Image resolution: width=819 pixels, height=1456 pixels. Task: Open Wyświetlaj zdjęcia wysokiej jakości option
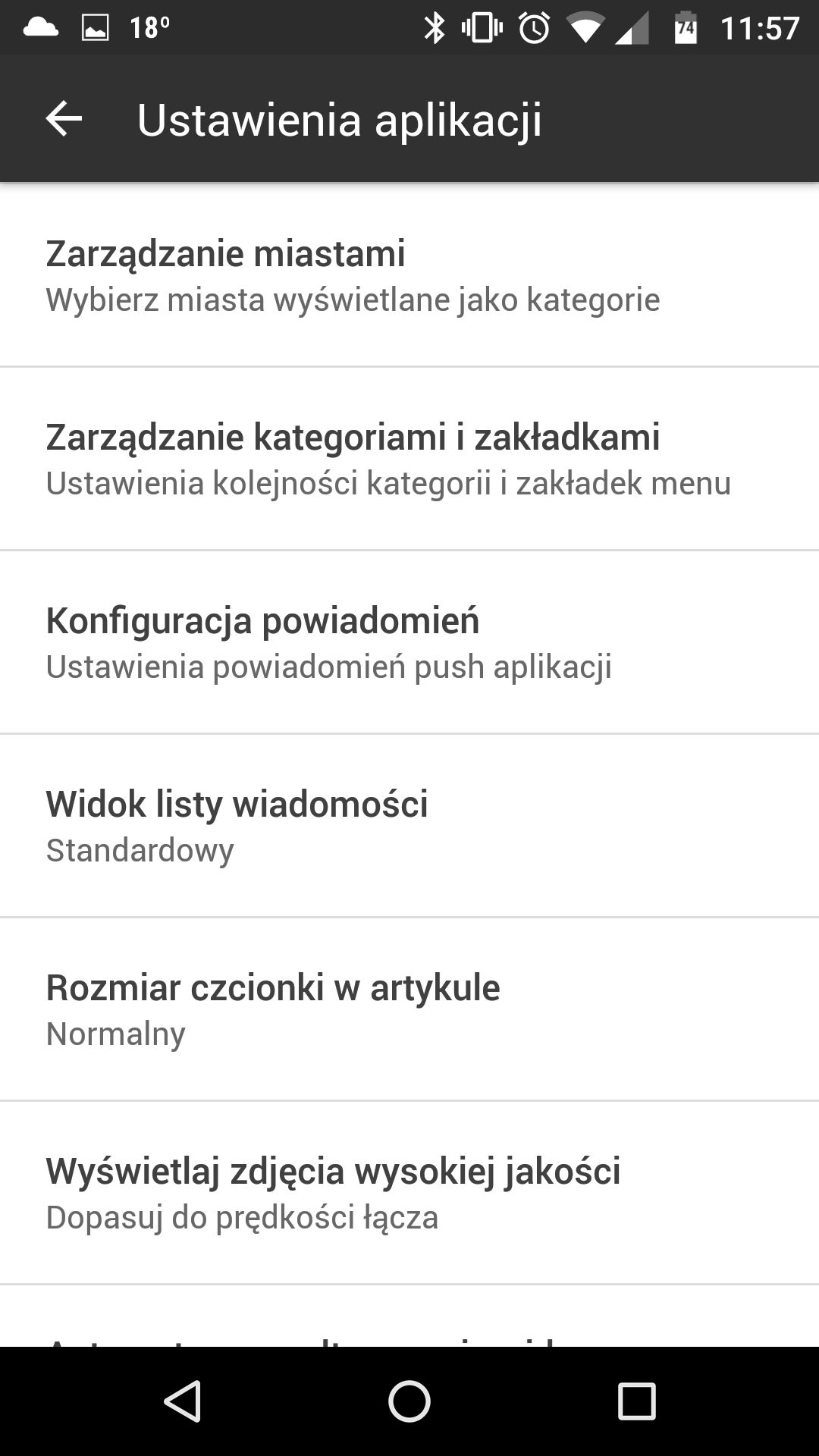point(409,1193)
